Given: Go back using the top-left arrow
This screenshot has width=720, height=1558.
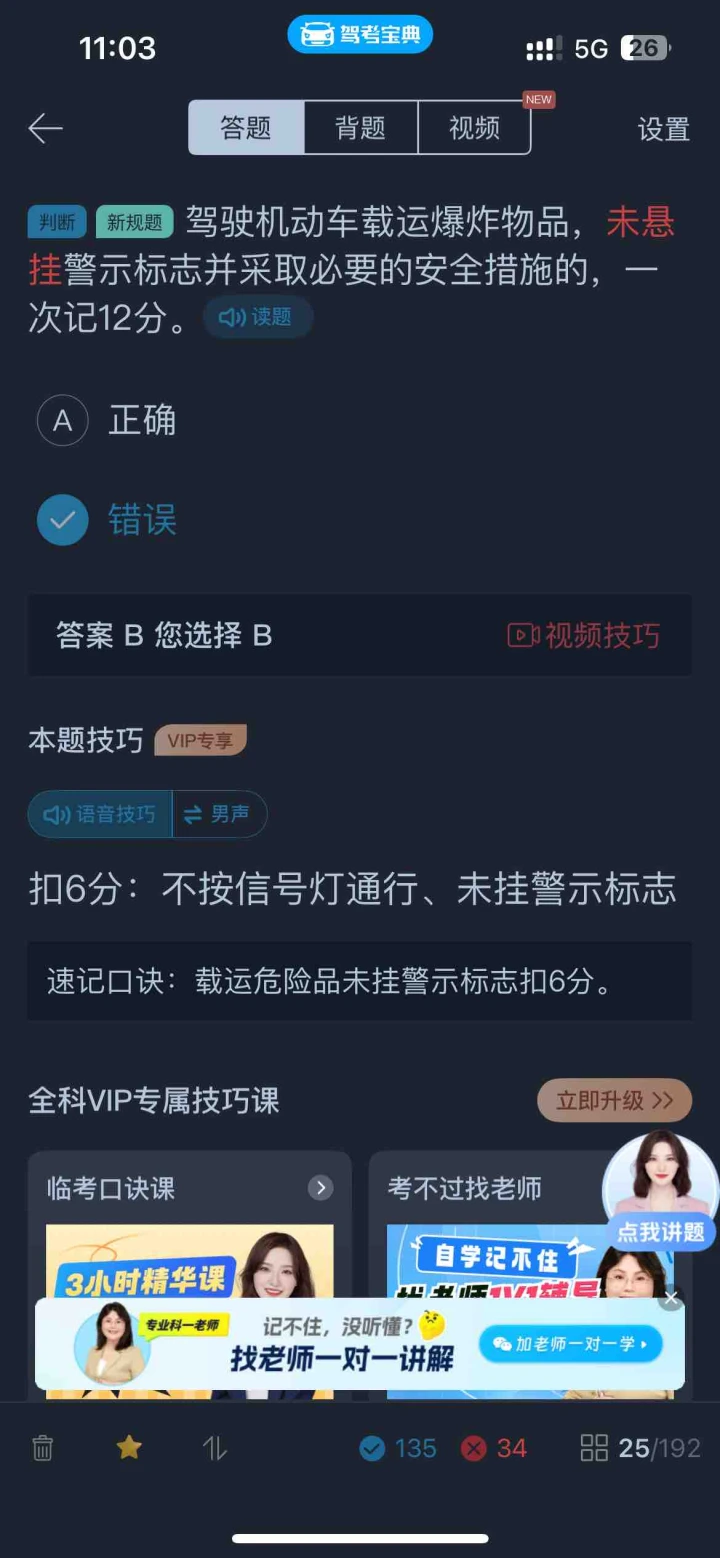Looking at the screenshot, I should [46, 128].
